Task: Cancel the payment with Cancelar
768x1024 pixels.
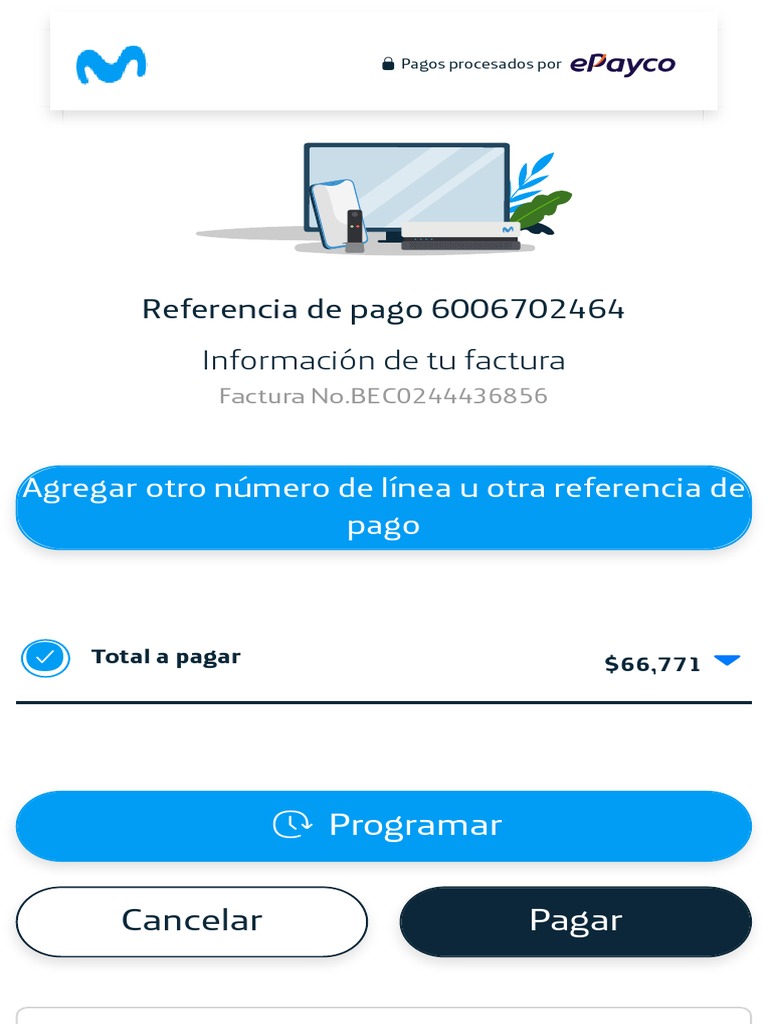Action: pyautogui.click(x=192, y=921)
